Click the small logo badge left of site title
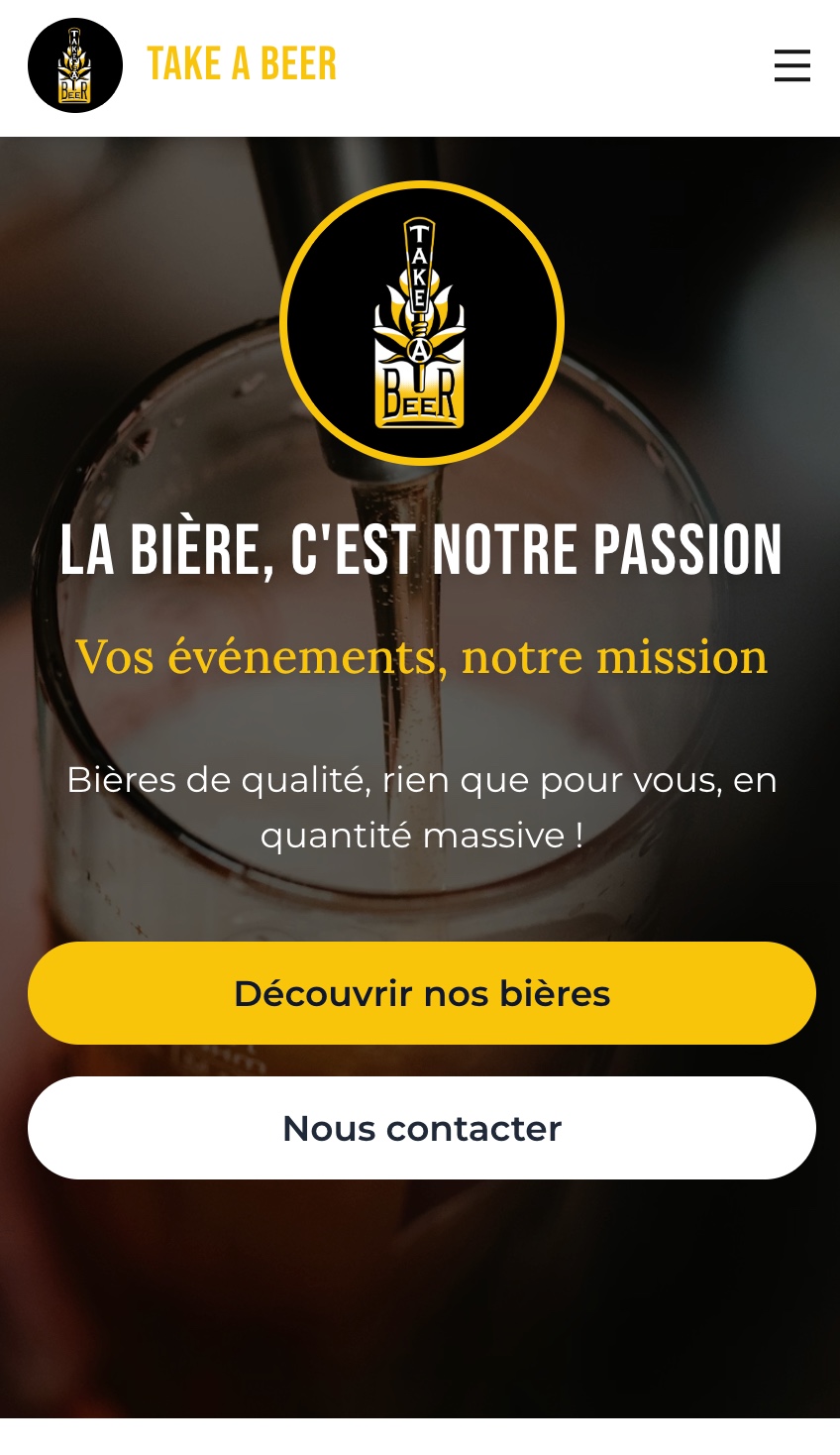Screen dimensions: 840x1455 (x=75, y=65)
